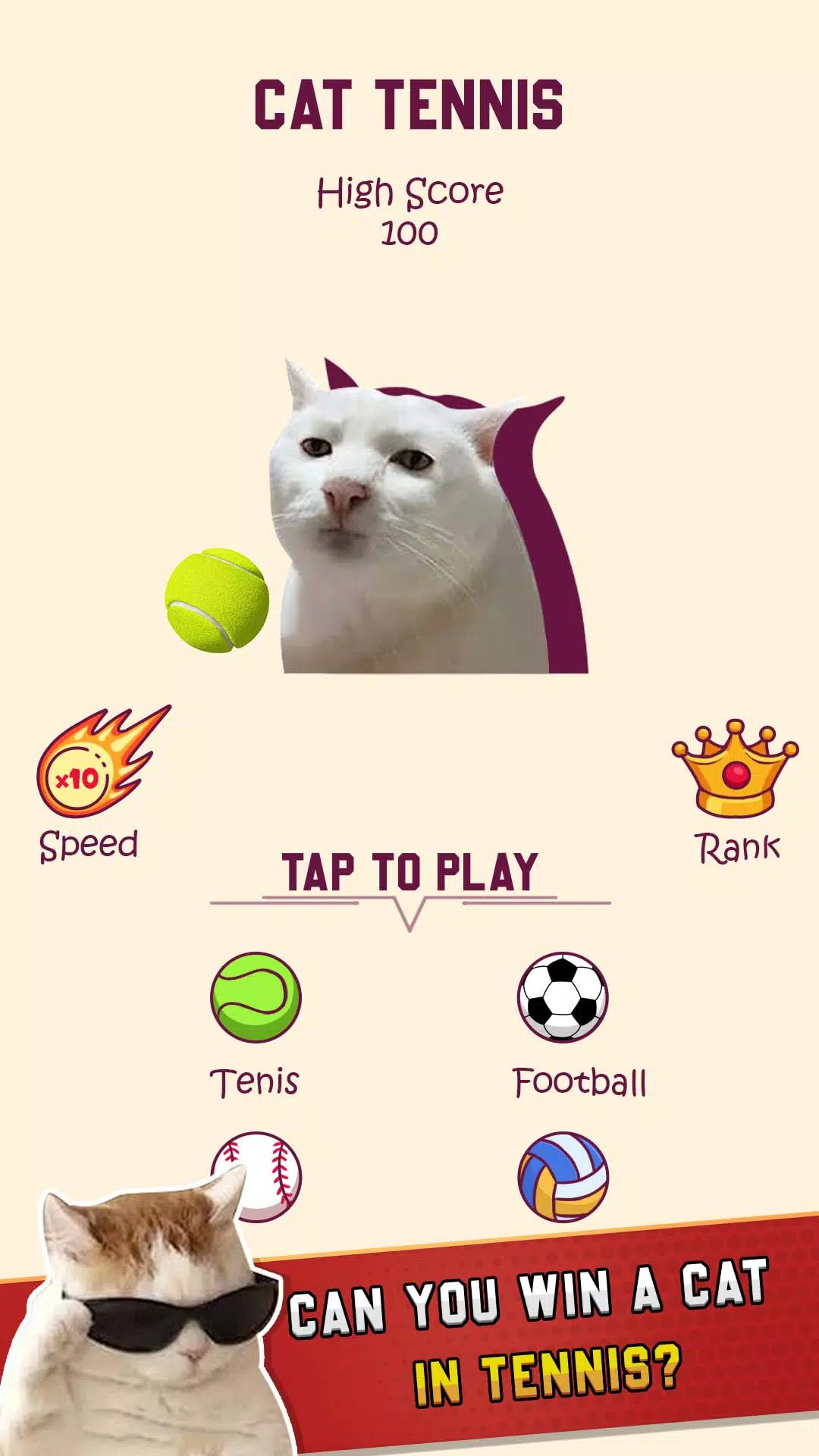Choose the Football ball
The width and height of the screenshot is (819, 1456).
coord(563,997)
